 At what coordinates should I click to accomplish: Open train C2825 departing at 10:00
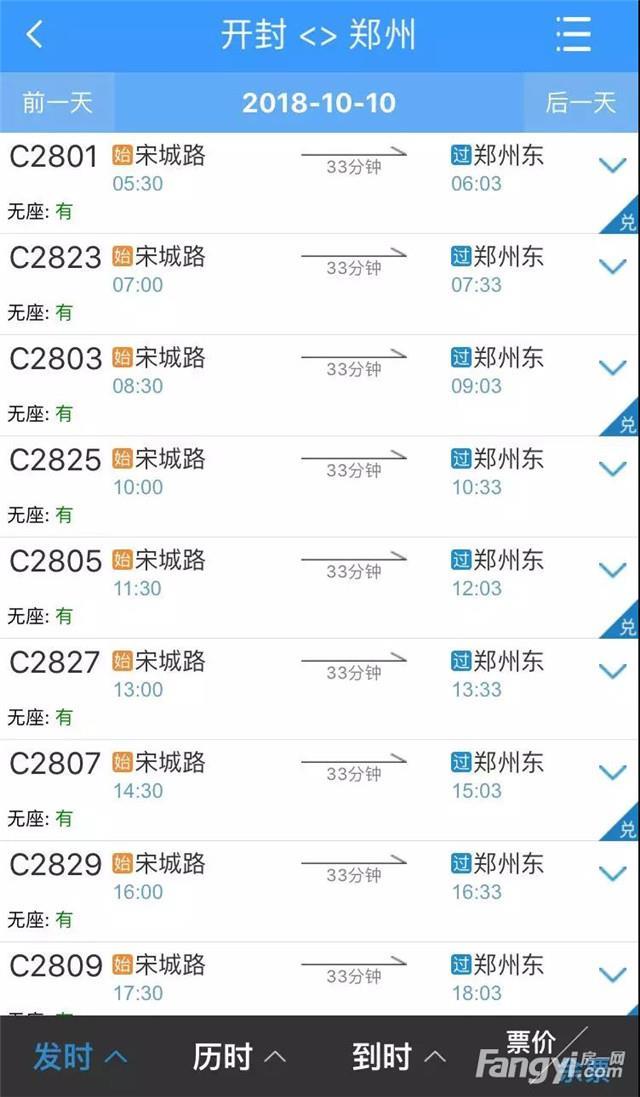pyautogui.click(x=320, y=487)
